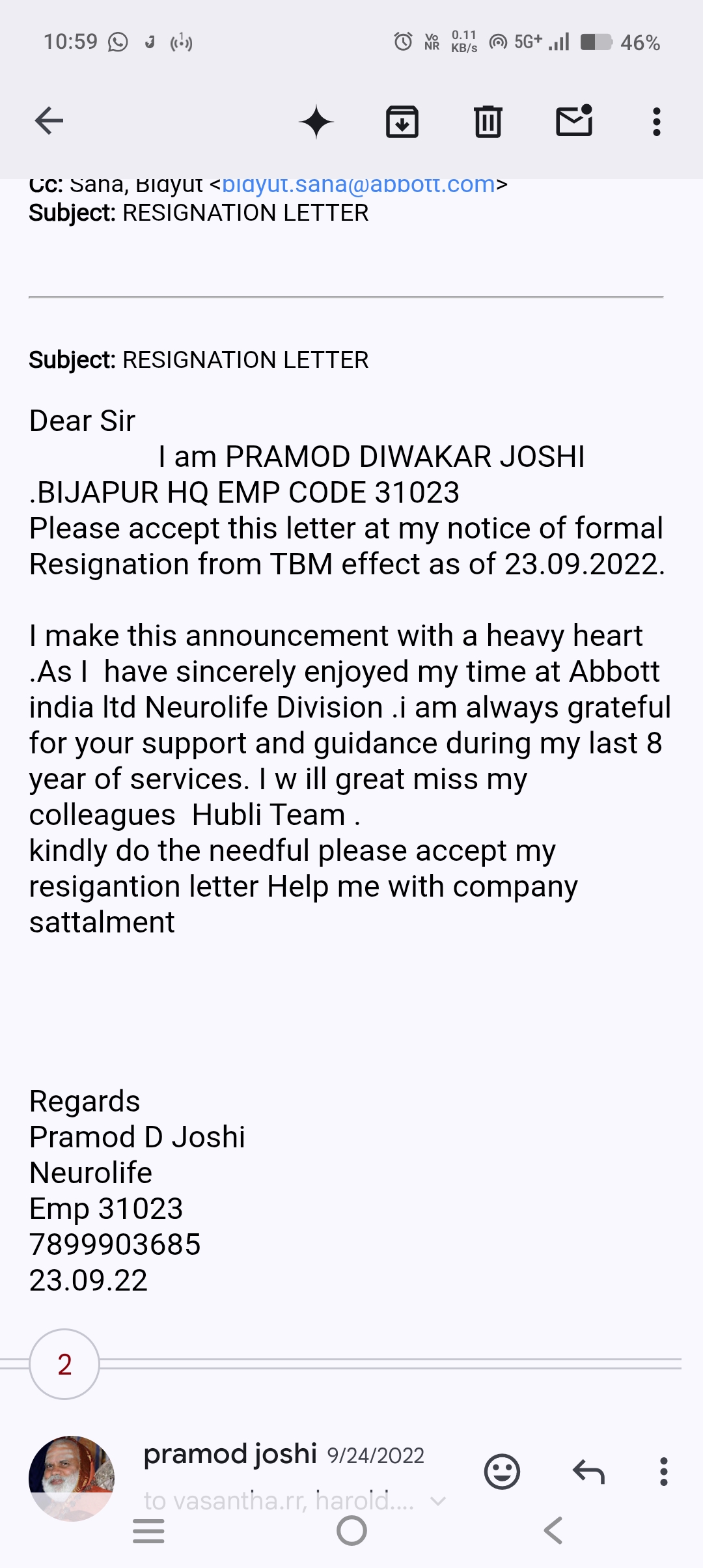Reply to pramod joshi's message
The image size is (703, 1568).
[x=588, y=1472]
